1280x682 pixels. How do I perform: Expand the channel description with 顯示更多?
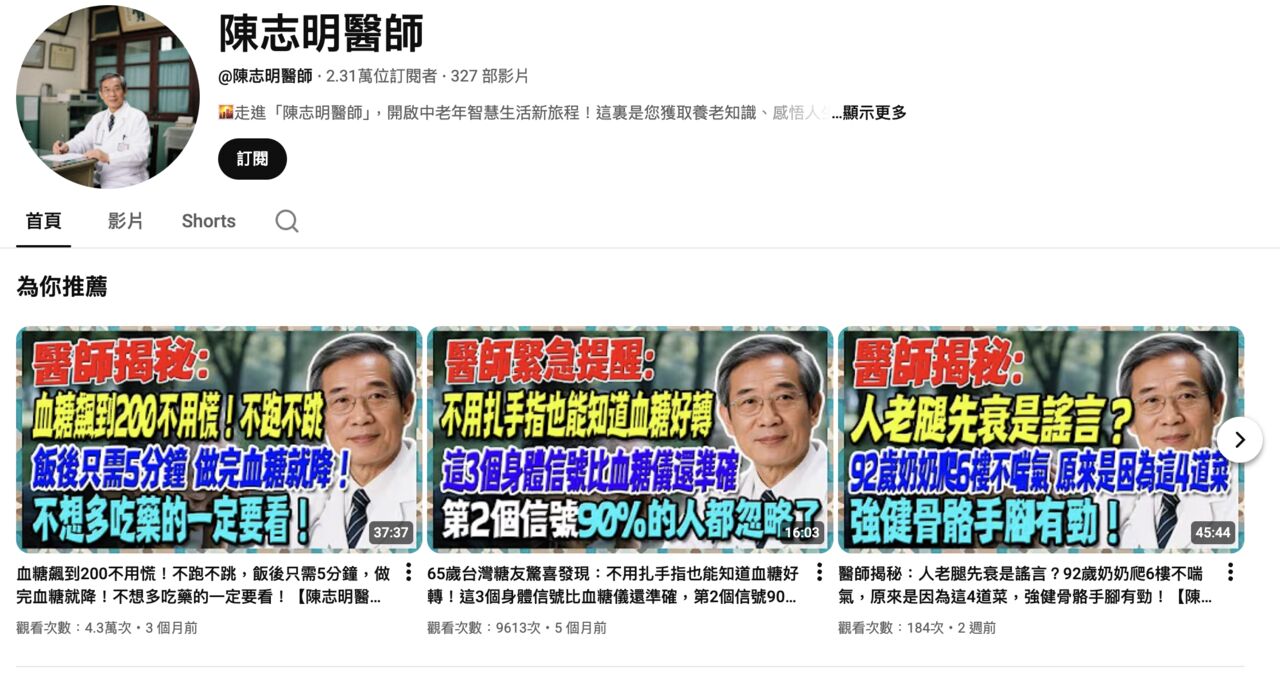coord(874,113)
